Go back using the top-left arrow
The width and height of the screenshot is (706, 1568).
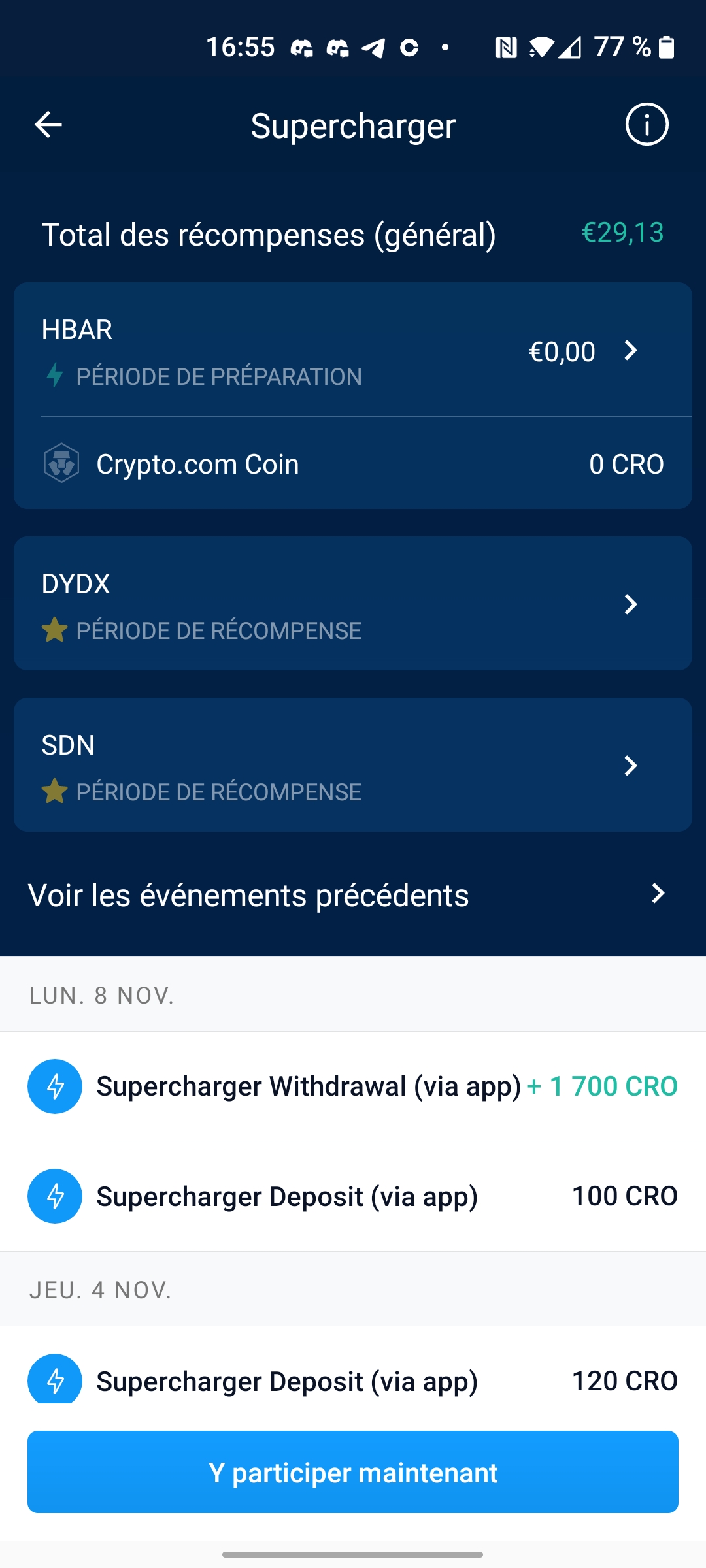[48, 125]
